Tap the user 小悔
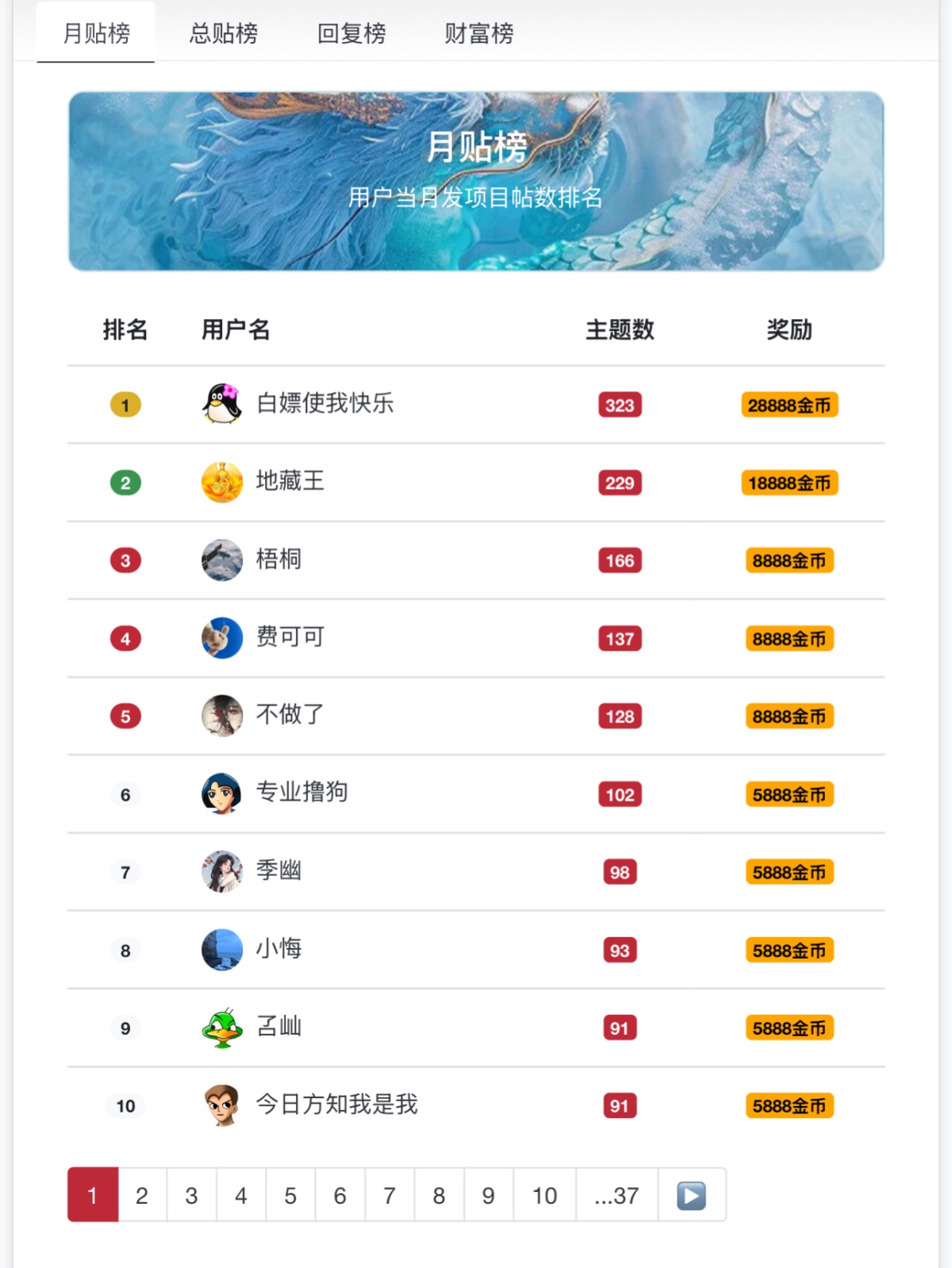The width and height of the screenshot is (952, 1268). 278,949
